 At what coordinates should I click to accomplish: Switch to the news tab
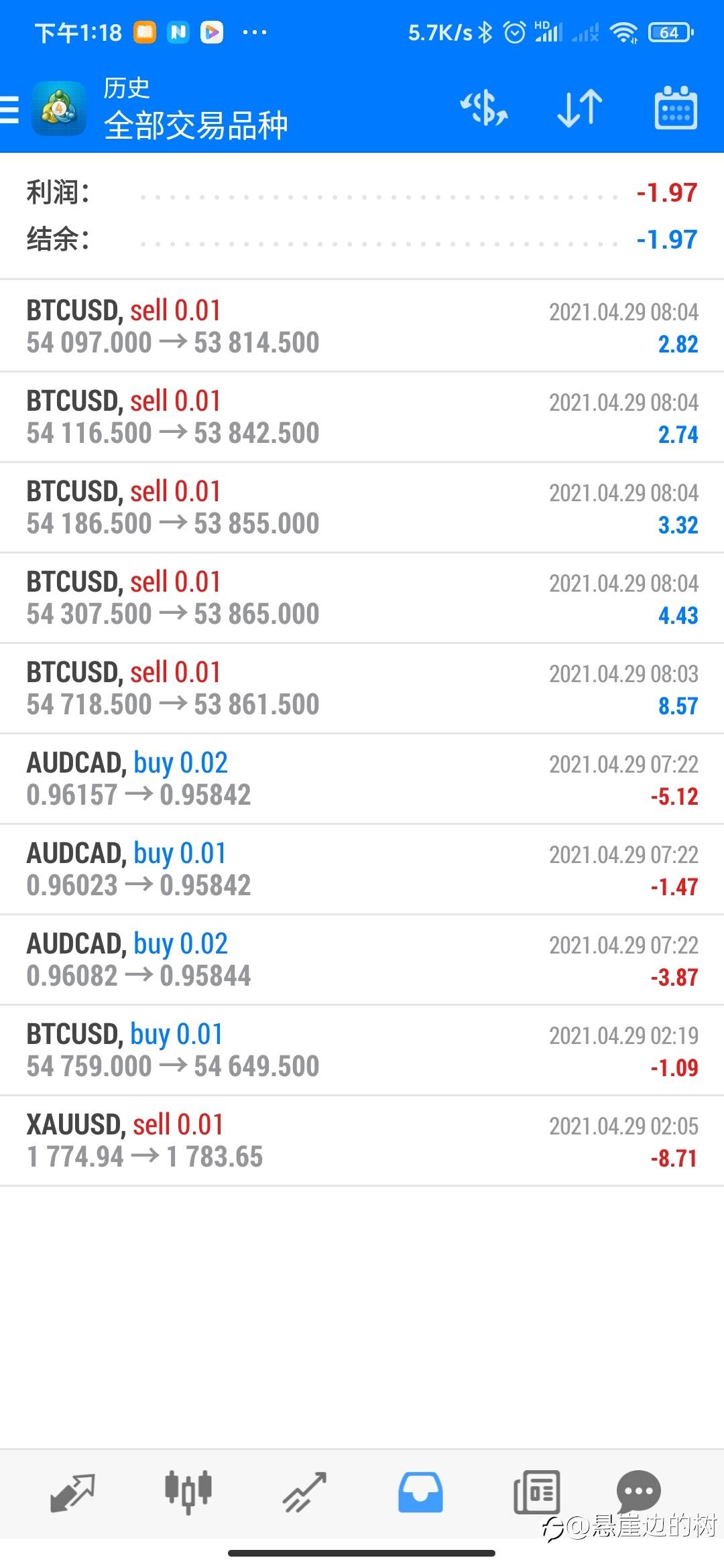[x=536, y=1492]
